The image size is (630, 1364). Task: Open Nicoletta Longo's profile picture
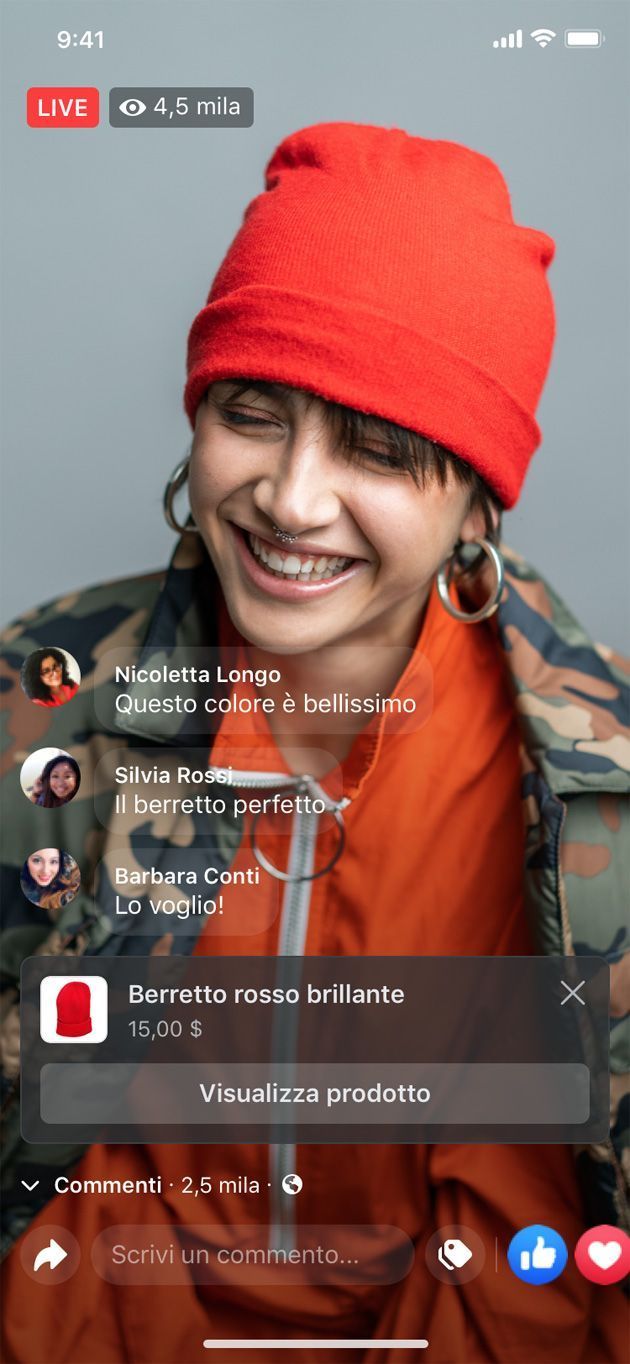click(x=50, y=677)
